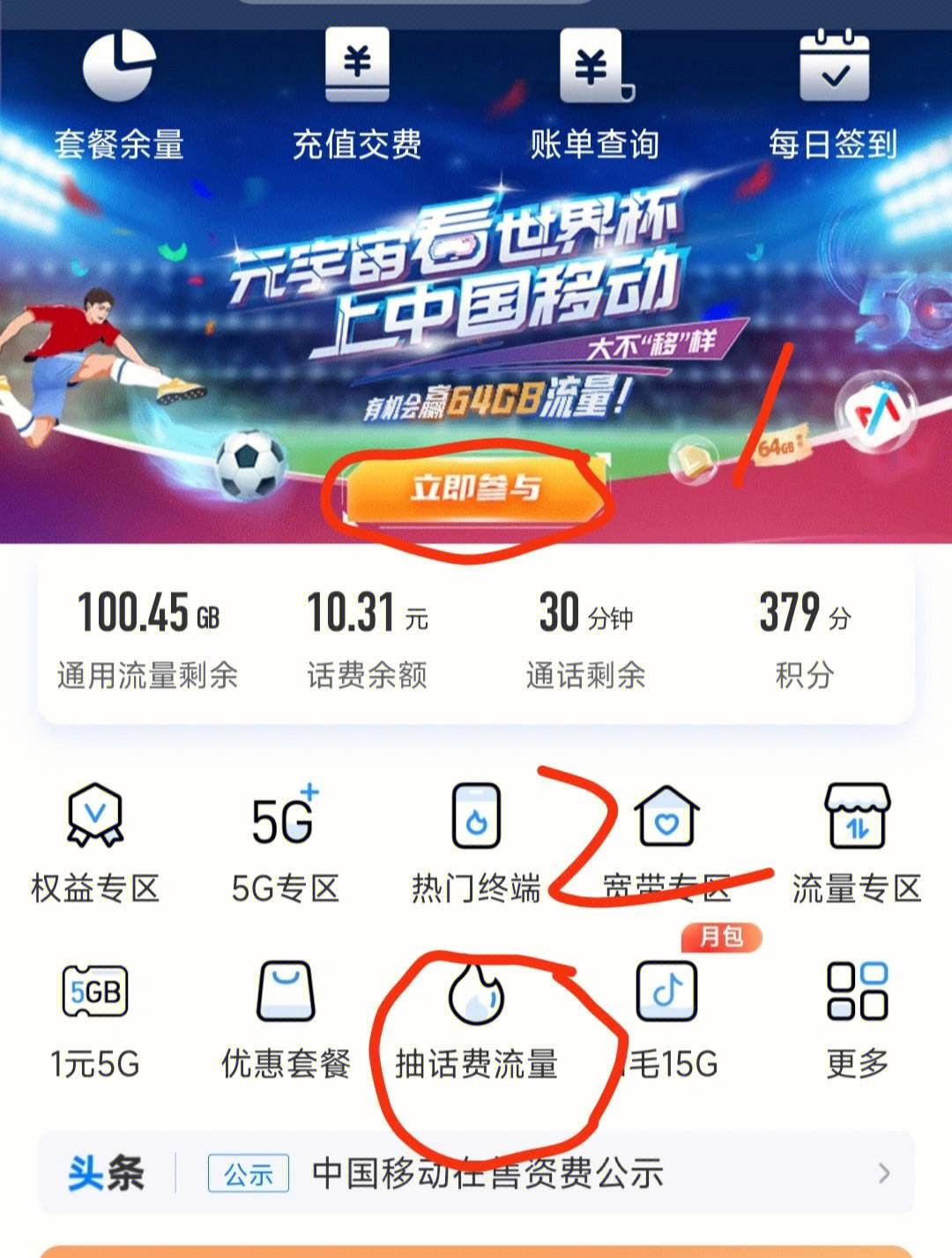Open 优惠套餐 discount plans
The height and width of the screenshot is (1258, 952).
click(x=286, y=1020)
